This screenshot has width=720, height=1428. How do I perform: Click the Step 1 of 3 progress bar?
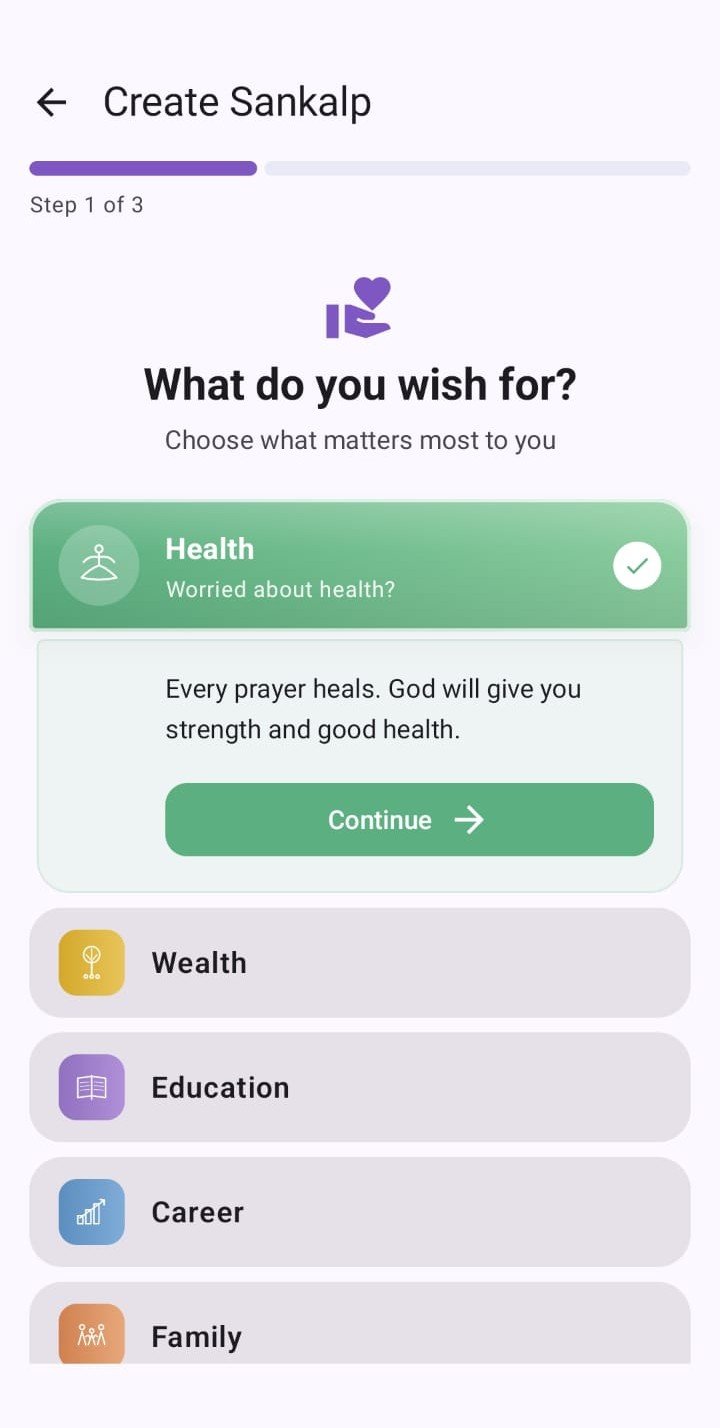[359, 168]
